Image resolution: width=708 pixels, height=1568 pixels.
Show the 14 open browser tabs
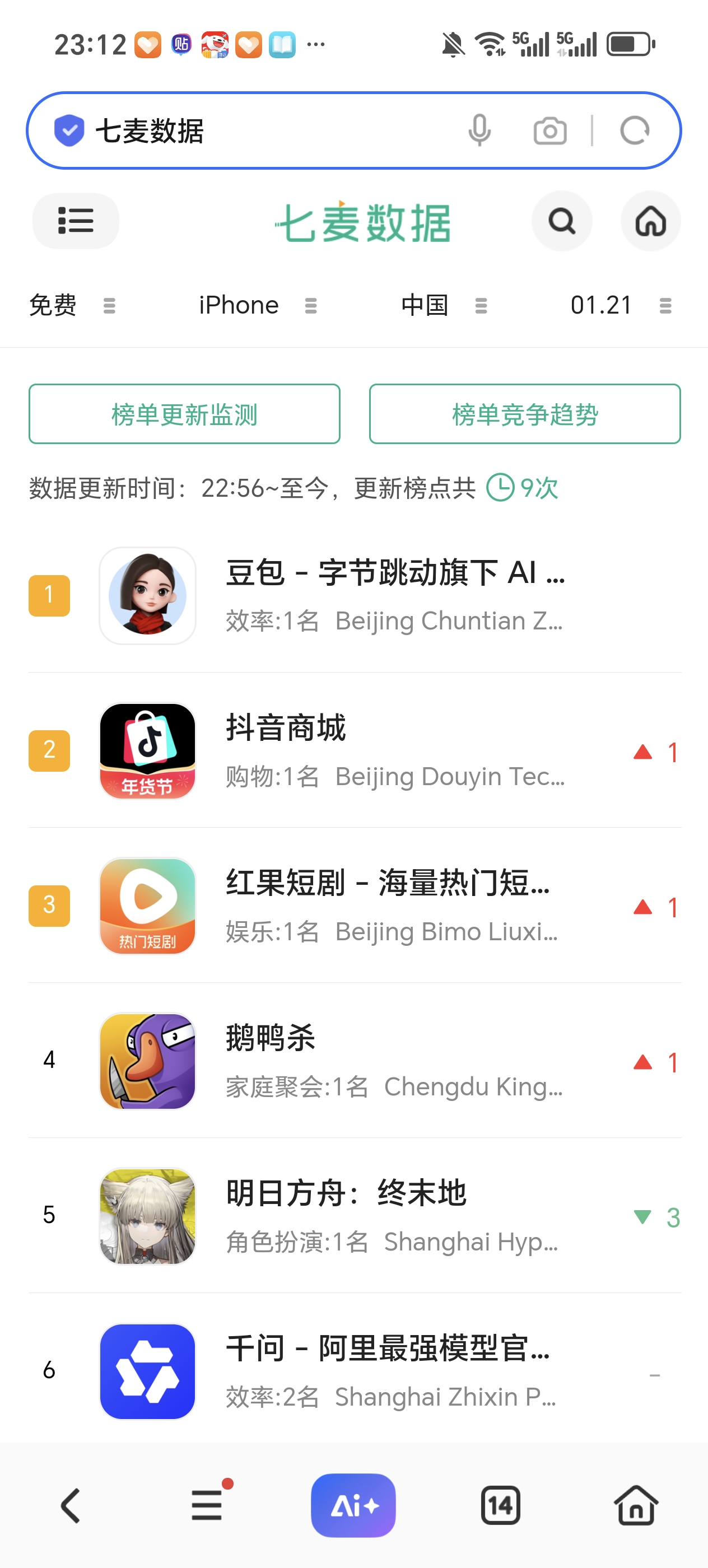coord(500,1505)
